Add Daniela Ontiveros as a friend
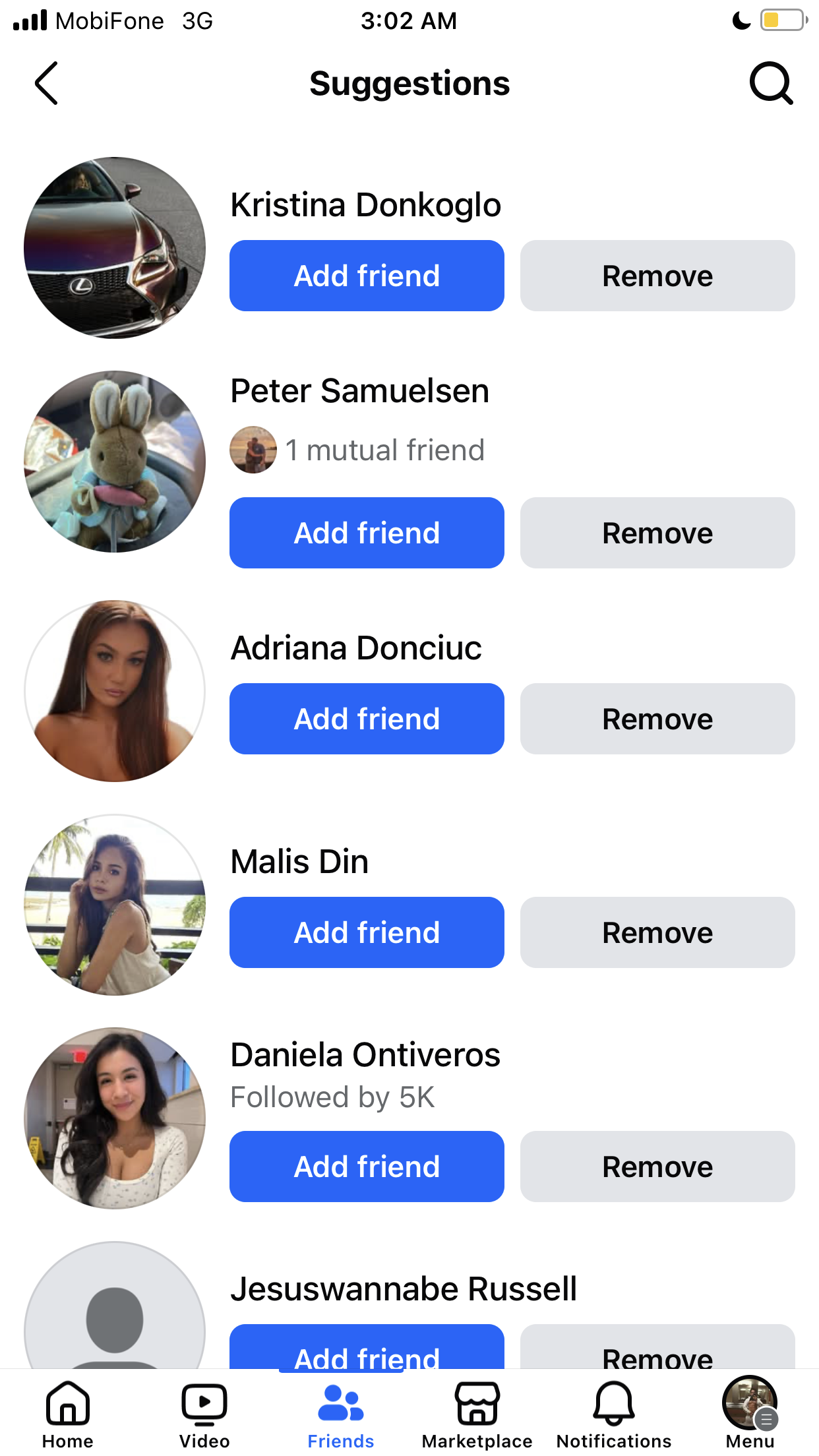 click(x=367, y=1167)
